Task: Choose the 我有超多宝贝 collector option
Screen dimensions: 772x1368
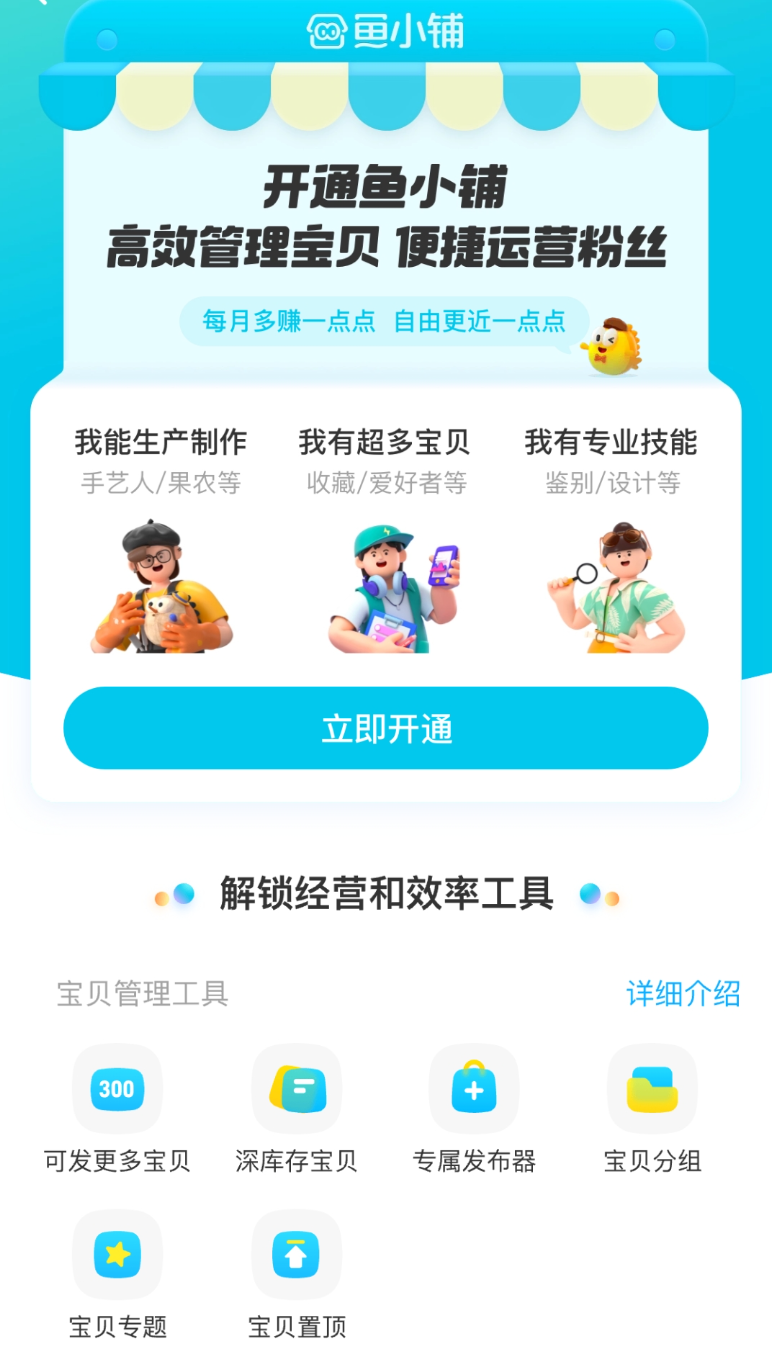Action: point(386,440)
